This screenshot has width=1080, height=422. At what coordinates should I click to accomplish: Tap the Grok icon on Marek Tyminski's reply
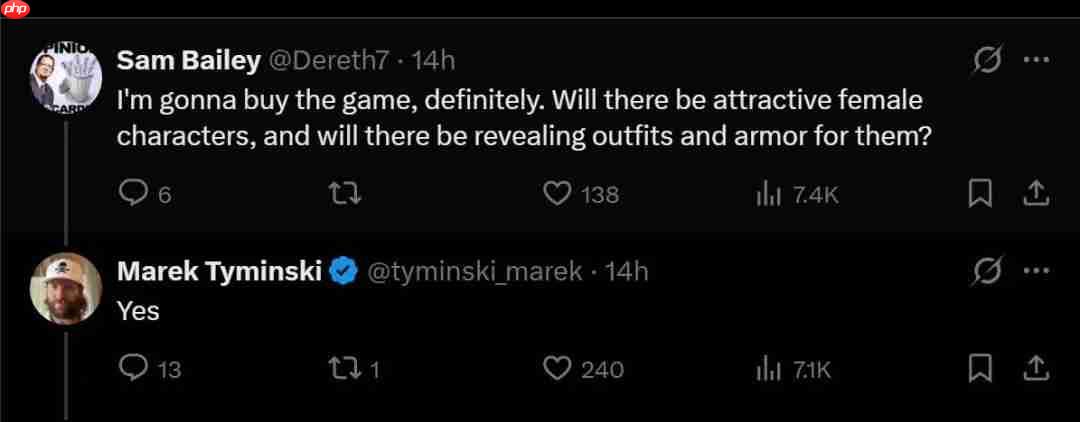(987, 270)
